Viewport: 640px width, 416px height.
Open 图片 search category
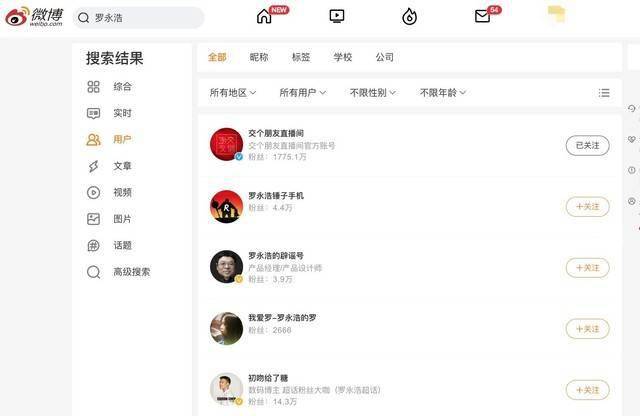pos(121,219)
